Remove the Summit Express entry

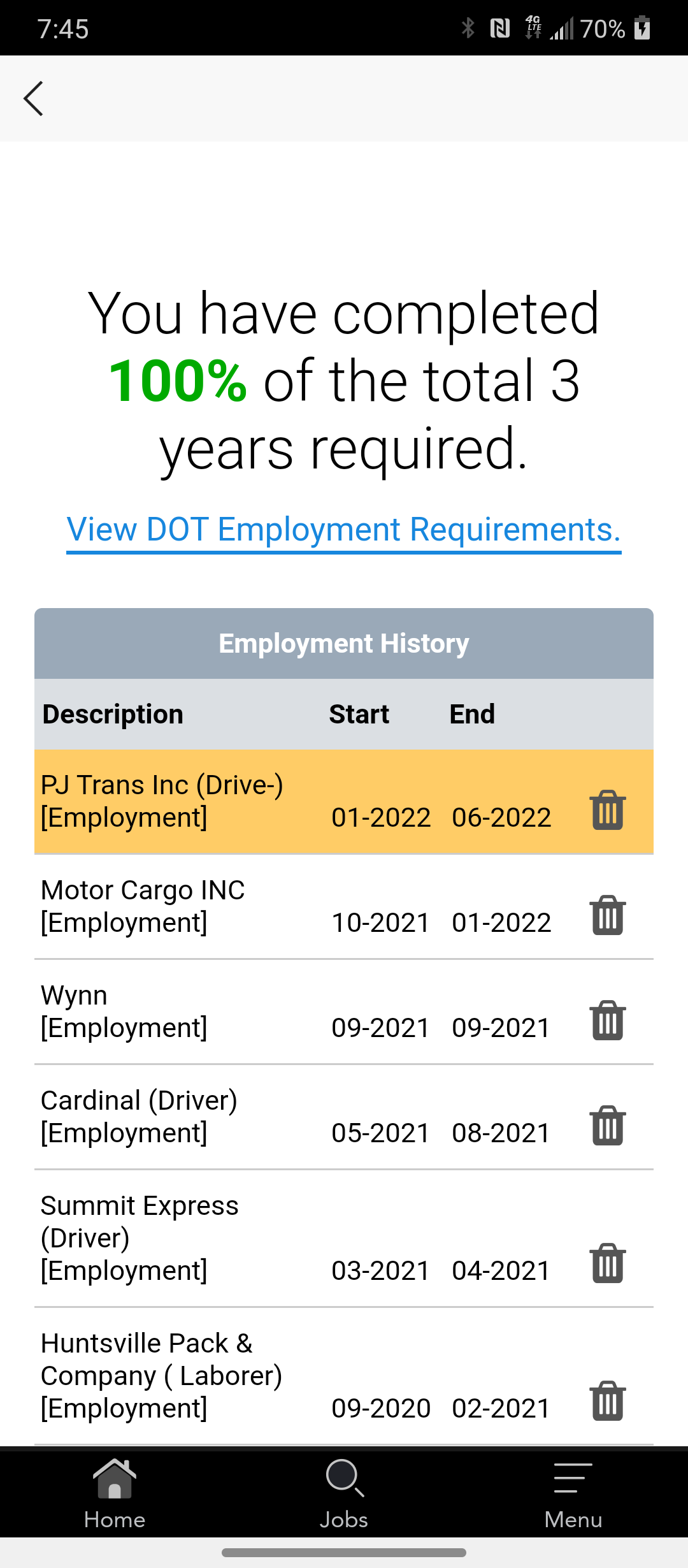[x=608, y=1263]
